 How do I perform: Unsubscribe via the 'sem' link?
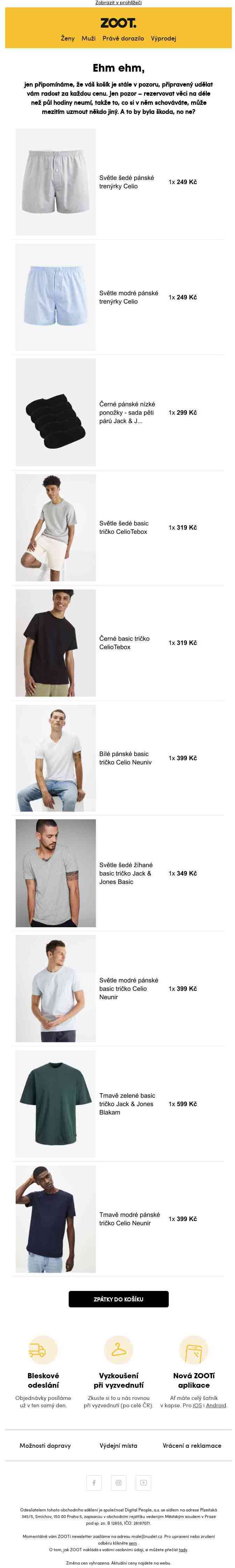click(x=132, y=1543)
